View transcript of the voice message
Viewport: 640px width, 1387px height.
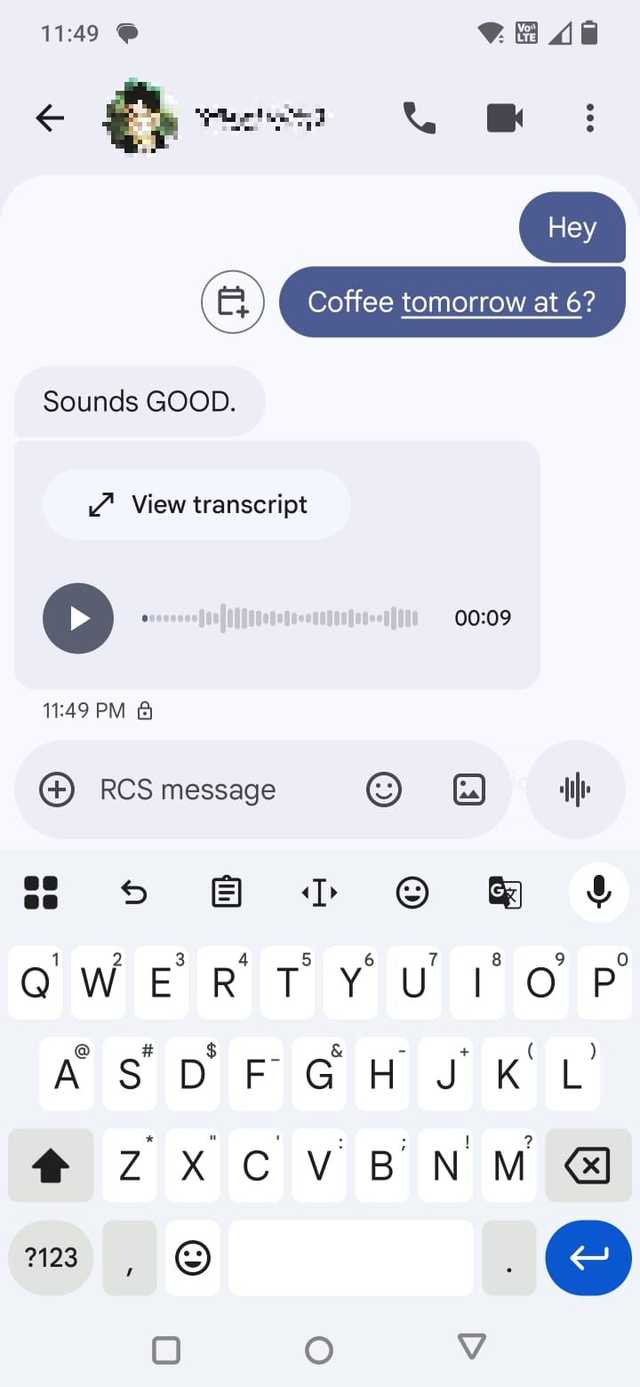click(197, 505)
